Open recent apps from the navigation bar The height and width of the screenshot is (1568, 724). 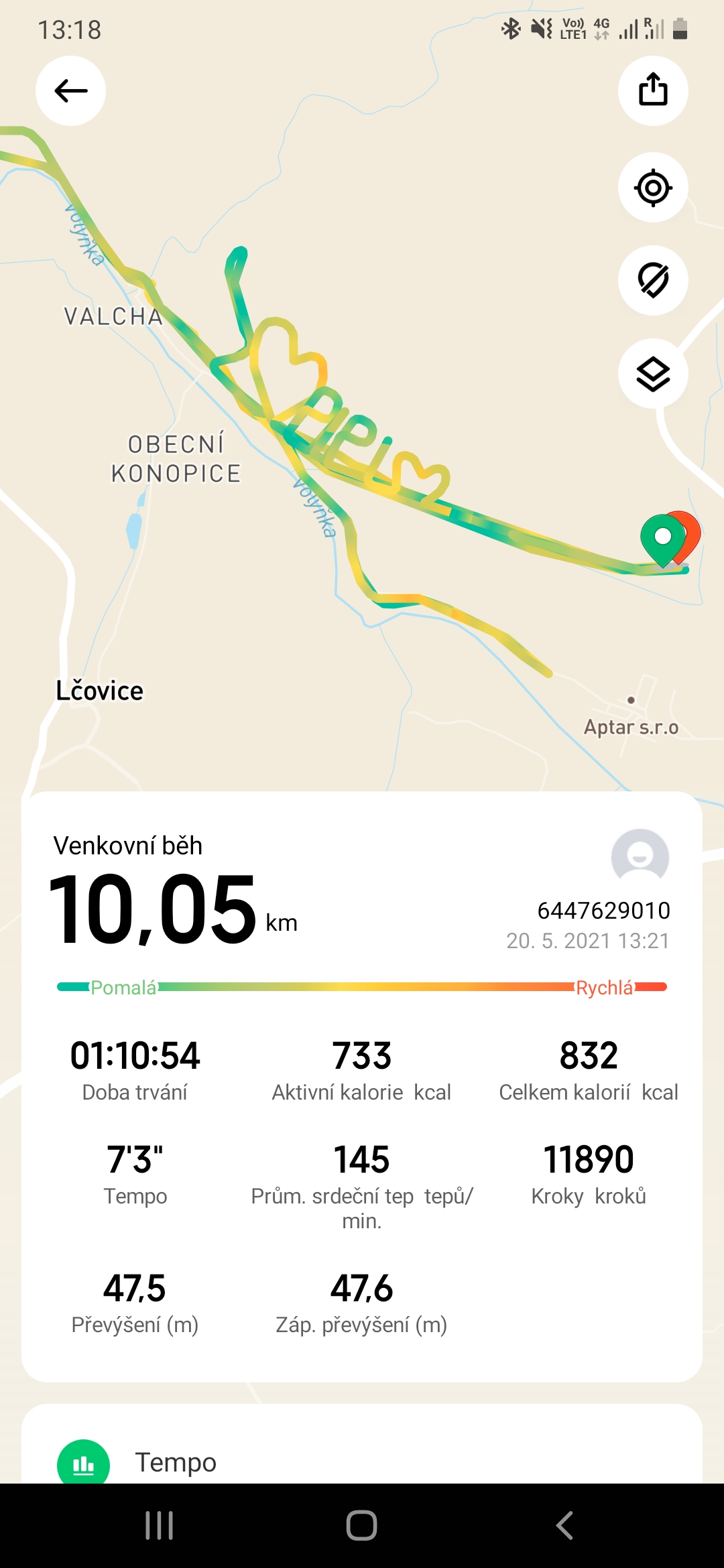point(160,1526)
